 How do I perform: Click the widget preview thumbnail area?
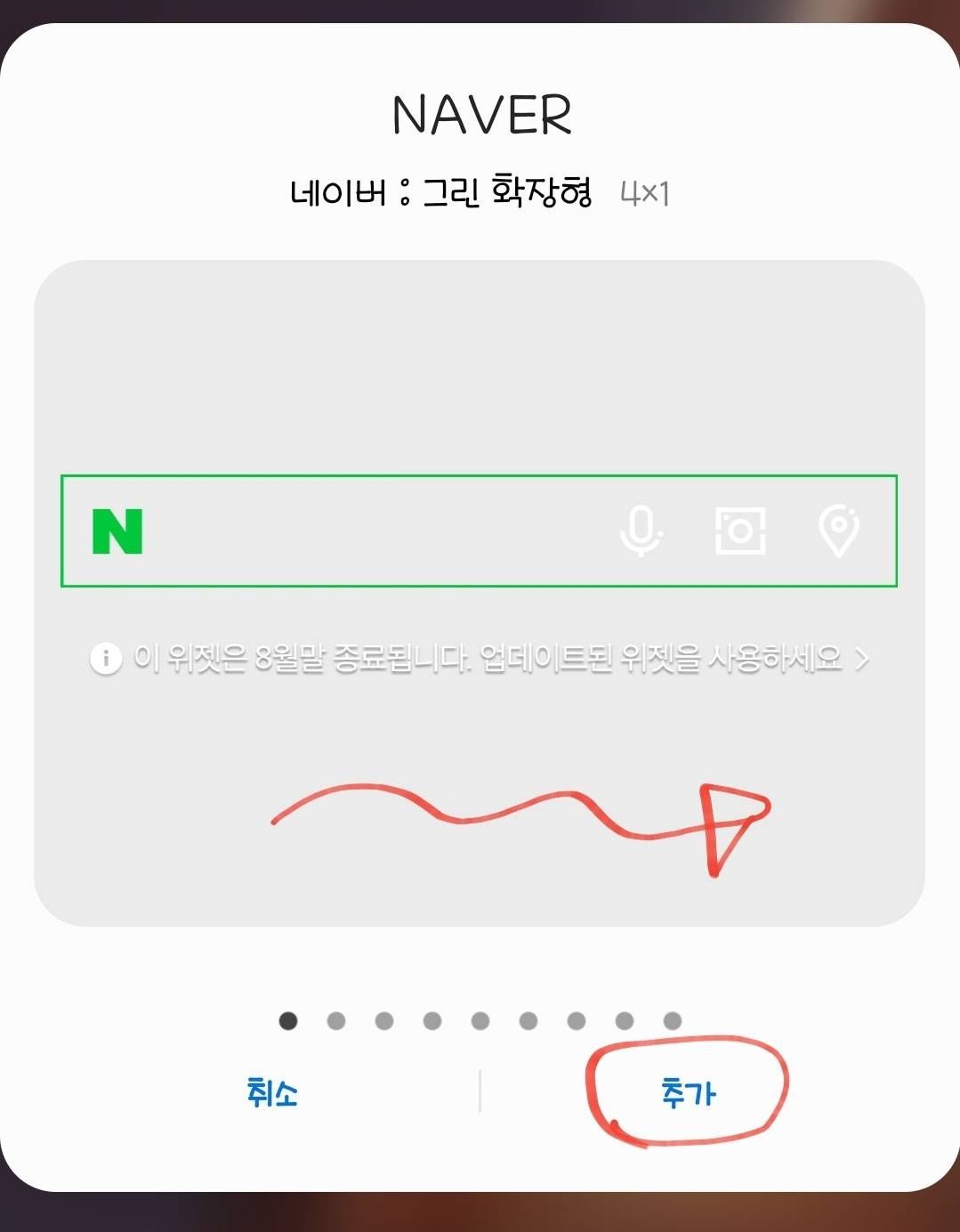480,592
